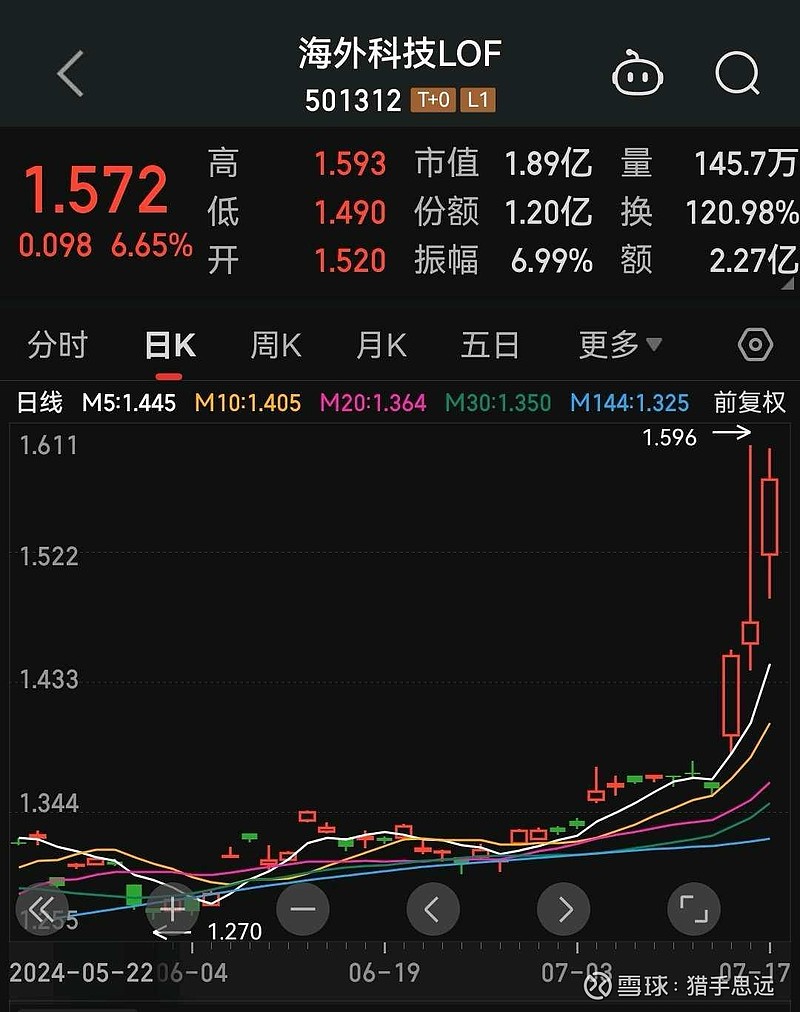The height and width of the screenshot is (1012, 800).
Task: Step chart right with single arrow
Action: (x=562, y=910)
